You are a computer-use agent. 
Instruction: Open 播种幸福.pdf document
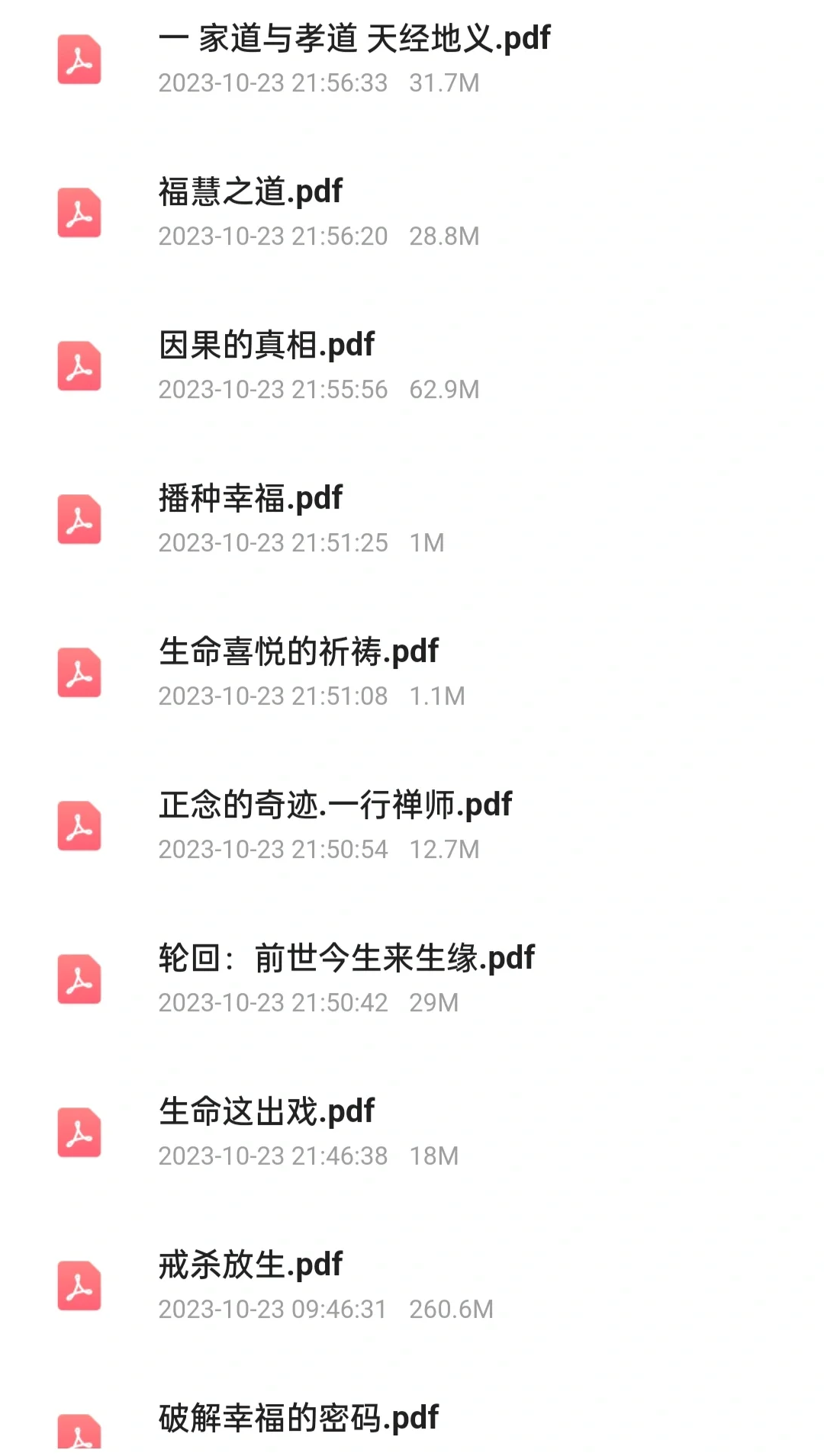[412, 519]
